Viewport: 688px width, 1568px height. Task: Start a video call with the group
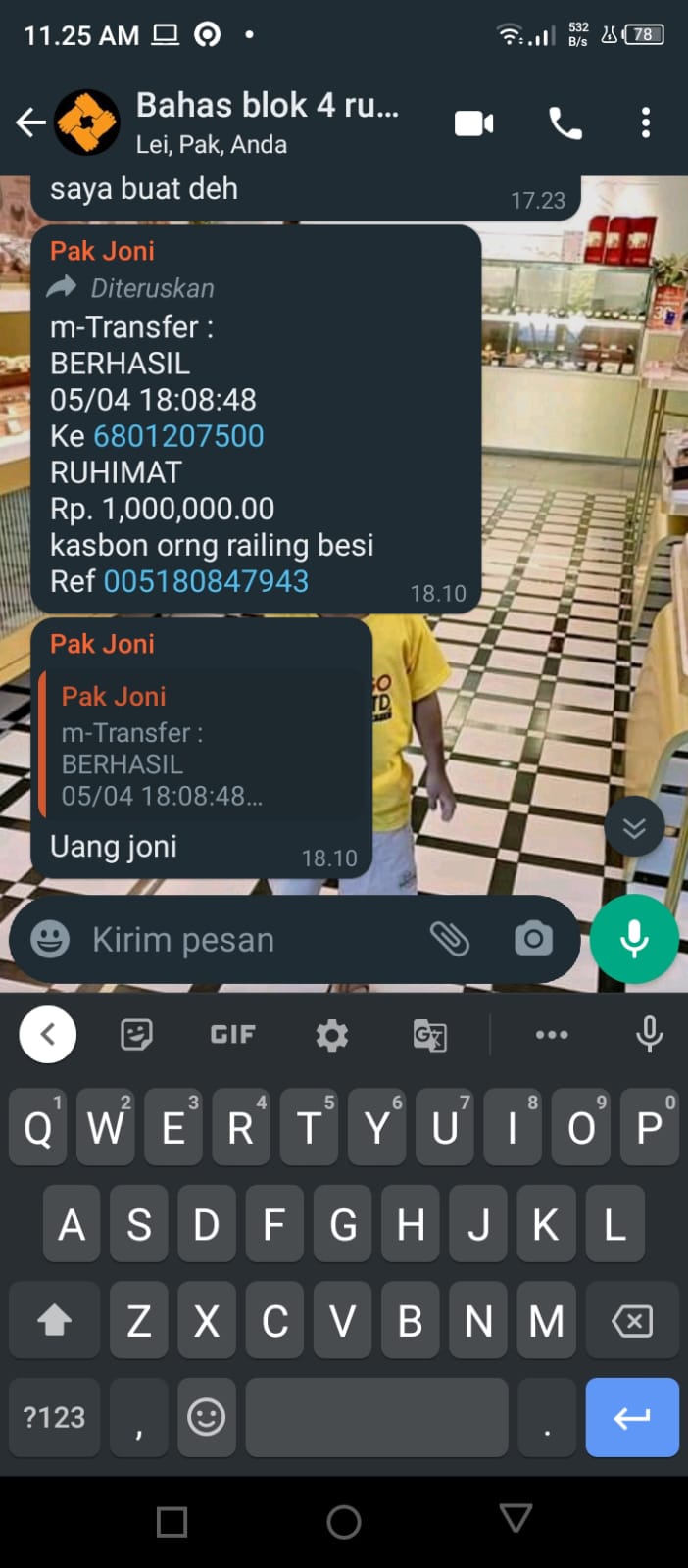pos(474,123)
